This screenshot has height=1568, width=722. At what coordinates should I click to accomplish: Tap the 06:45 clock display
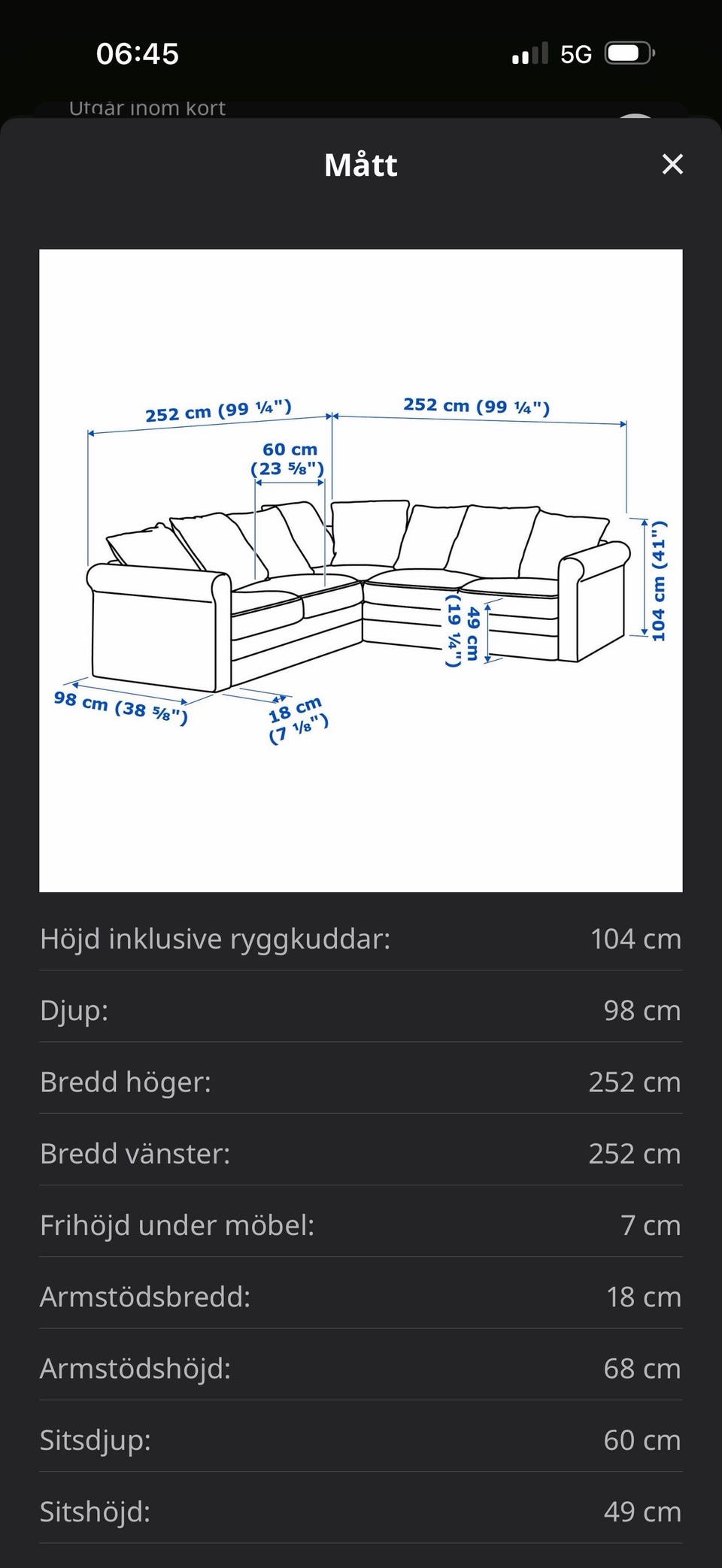138,53
